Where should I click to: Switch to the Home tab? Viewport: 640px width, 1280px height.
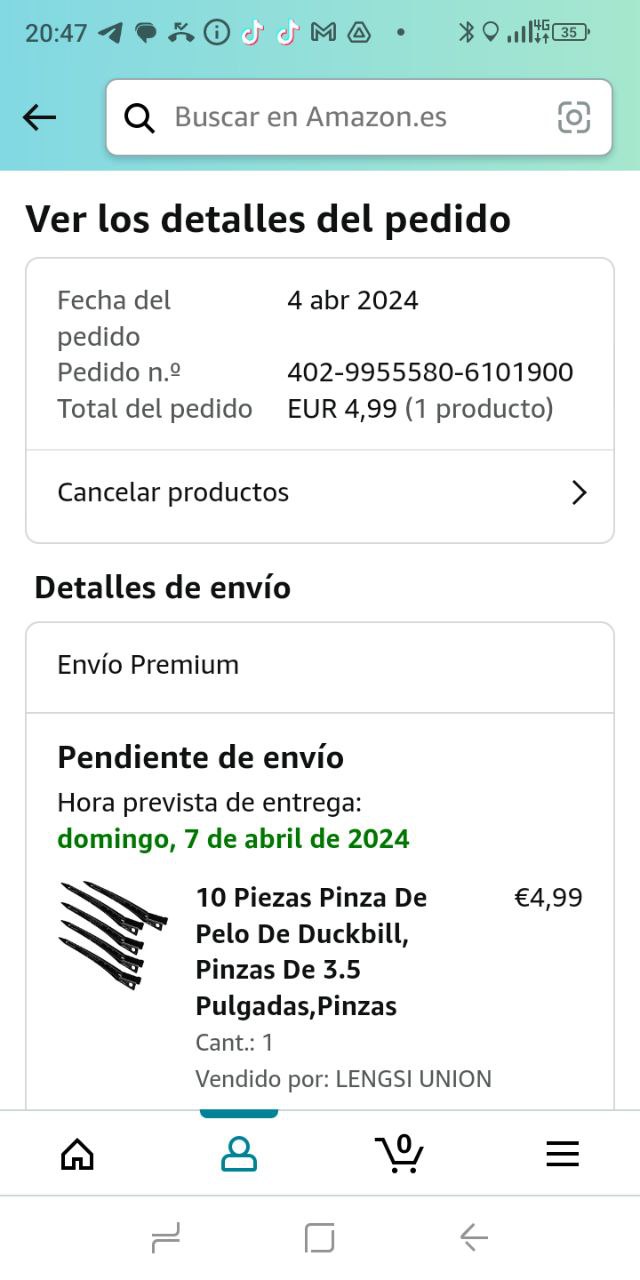[x=77, y=1154]
